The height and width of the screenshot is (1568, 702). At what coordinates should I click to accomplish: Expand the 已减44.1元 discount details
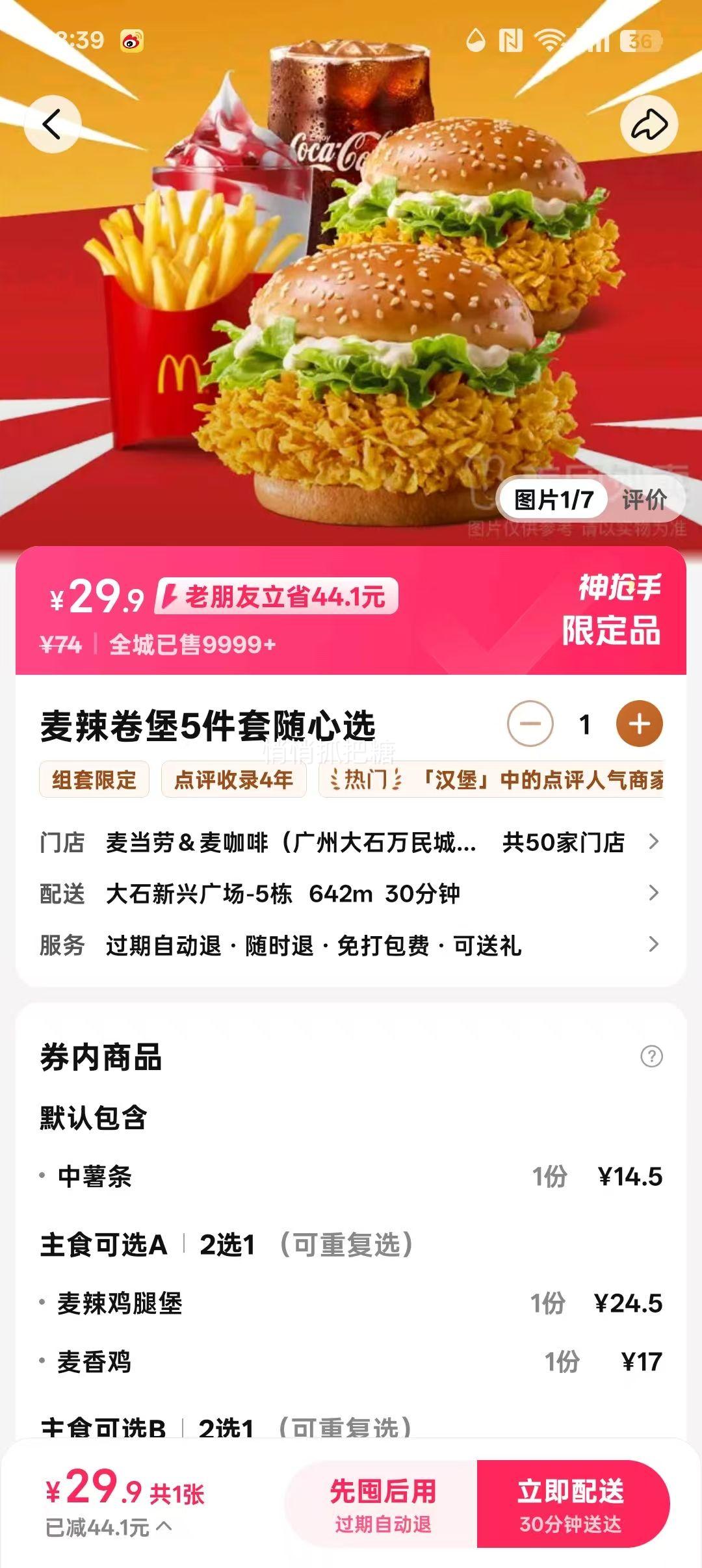(108, 1527)
